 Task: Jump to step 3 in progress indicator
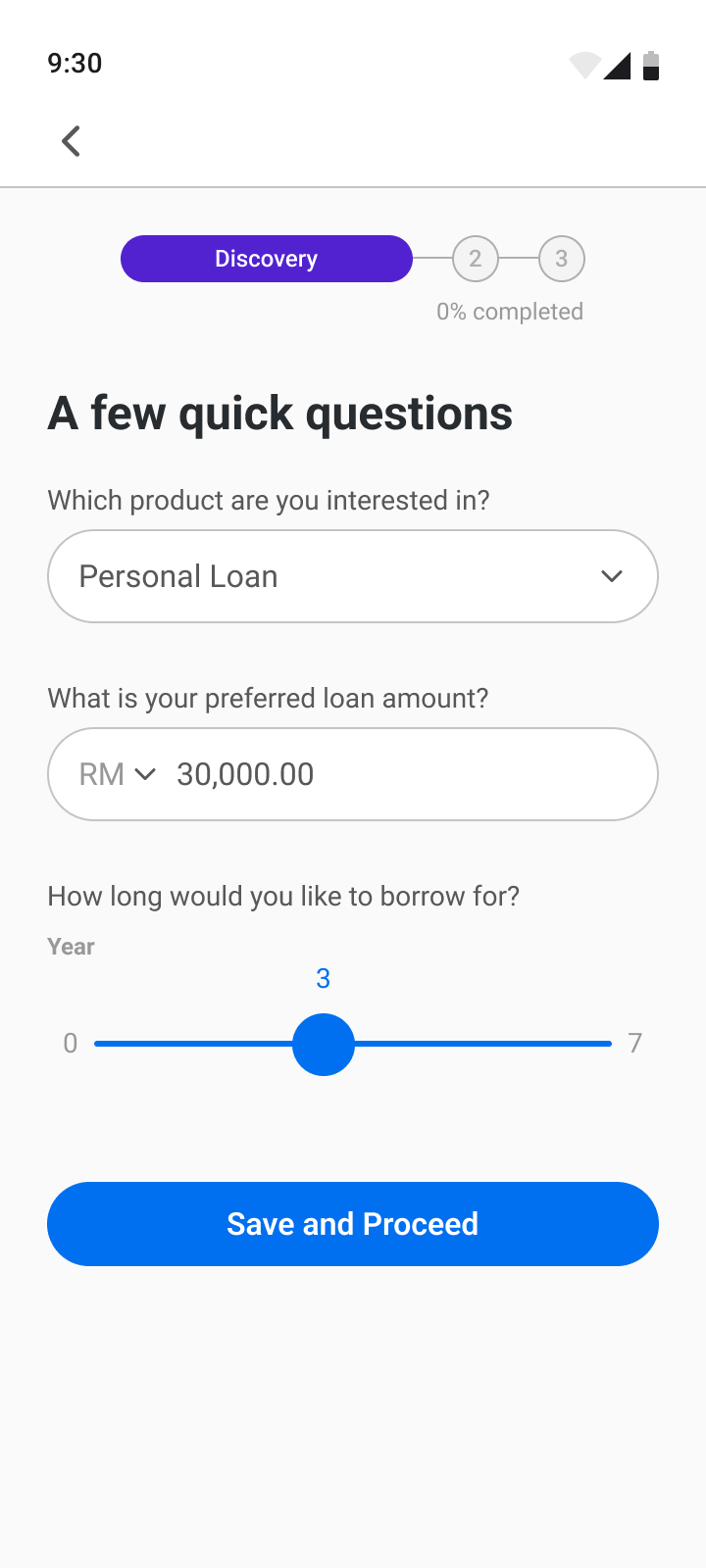click(562, 259)
